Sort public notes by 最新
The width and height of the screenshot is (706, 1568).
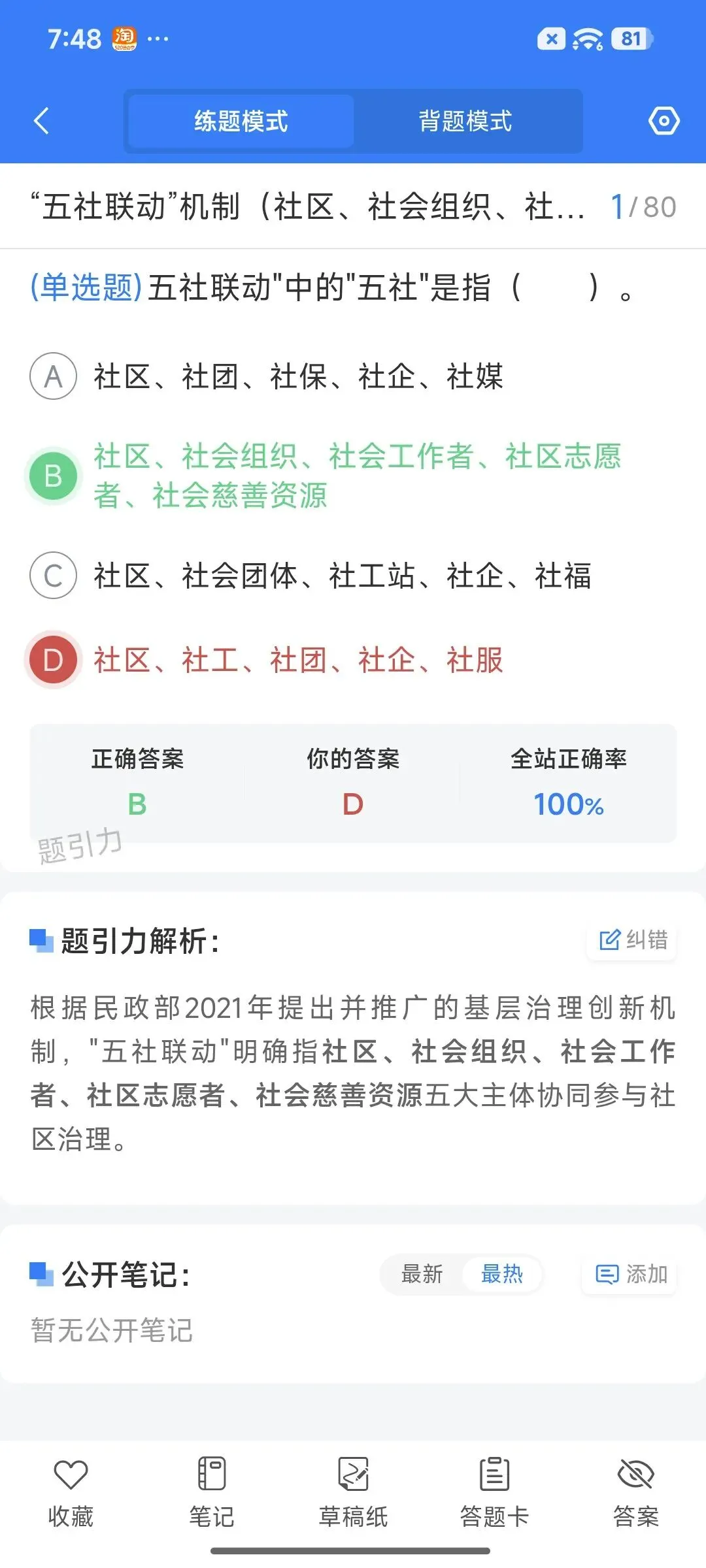[x=422, y=1273]
